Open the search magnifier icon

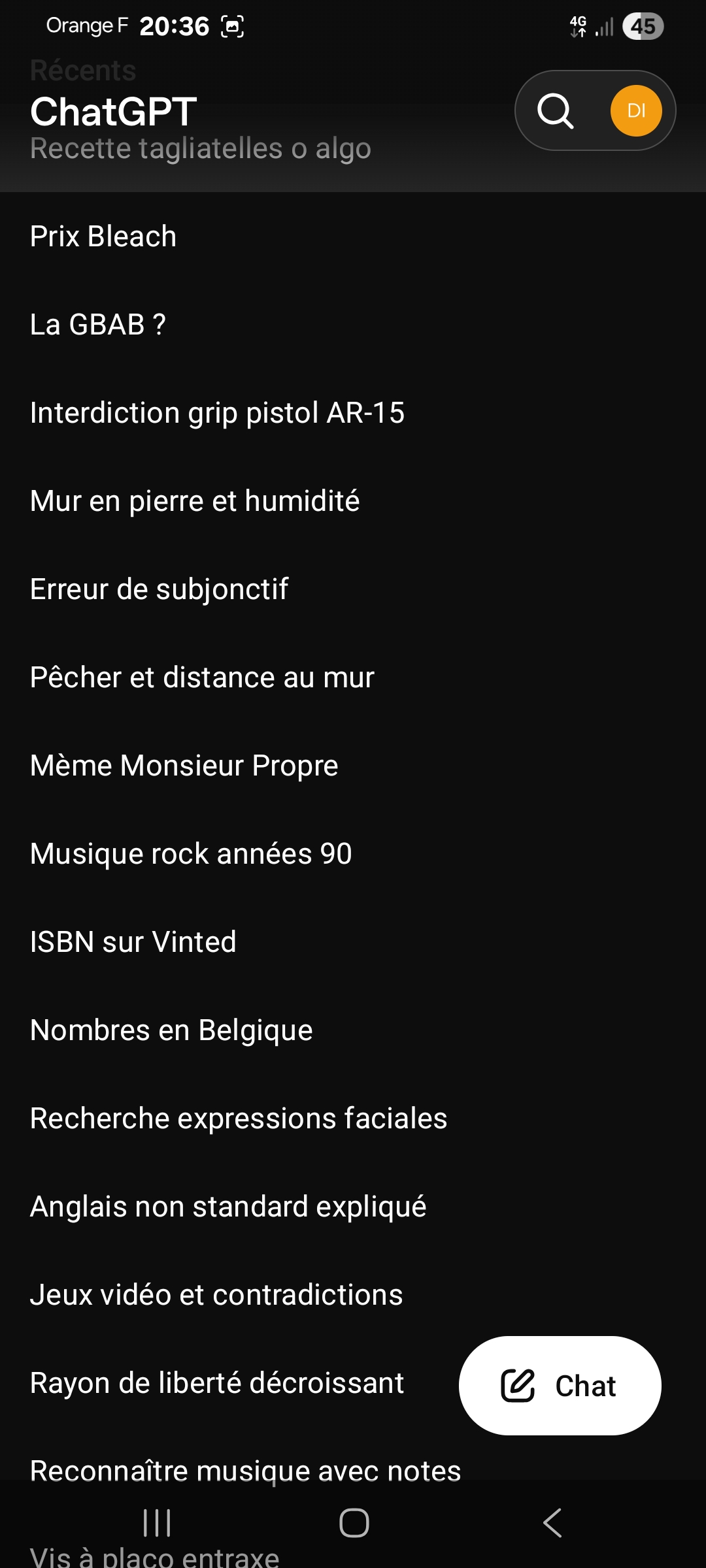pyautogui.click(x=556, y=111)
